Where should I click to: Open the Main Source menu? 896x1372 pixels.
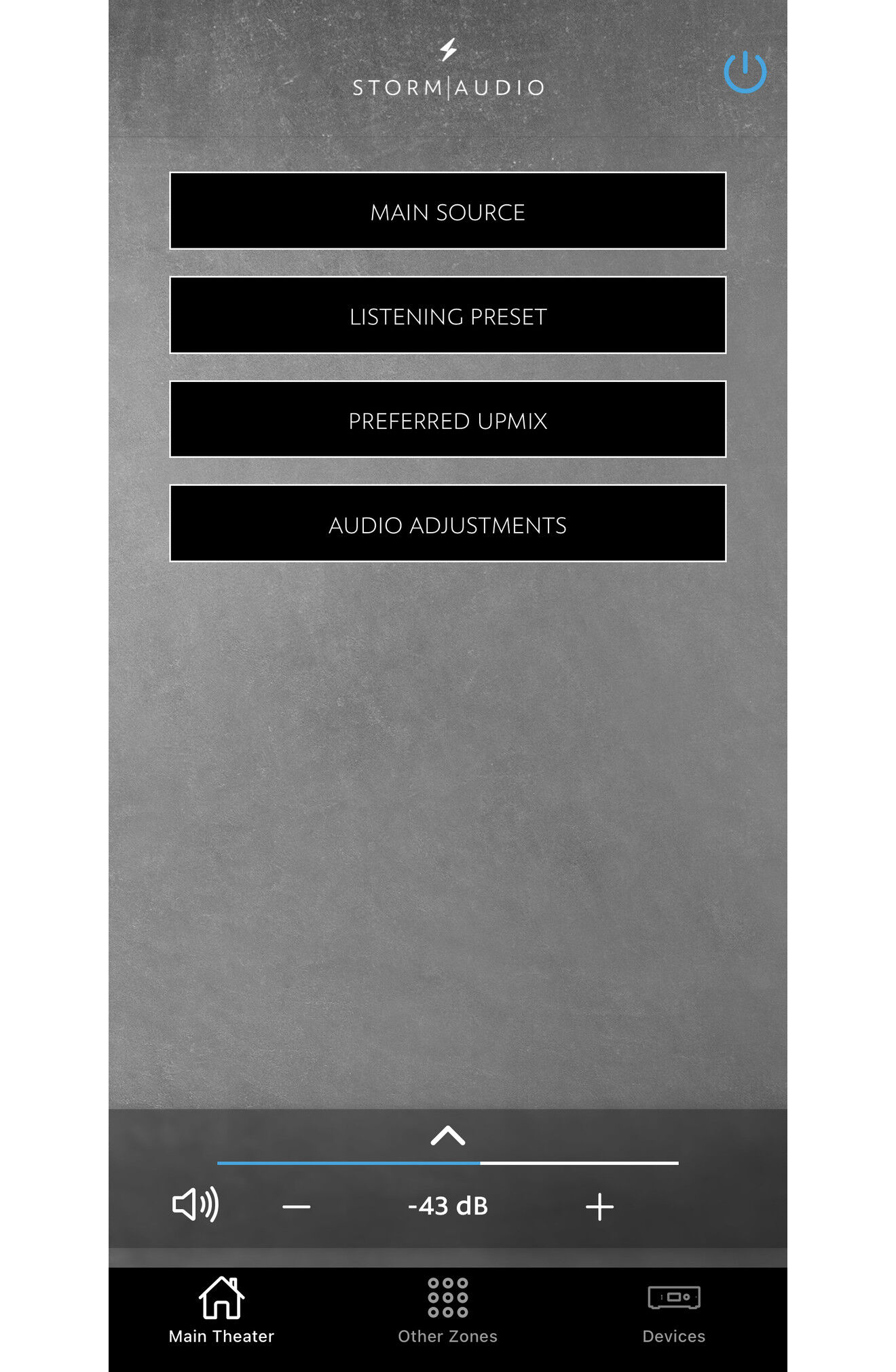pos(447,211)
